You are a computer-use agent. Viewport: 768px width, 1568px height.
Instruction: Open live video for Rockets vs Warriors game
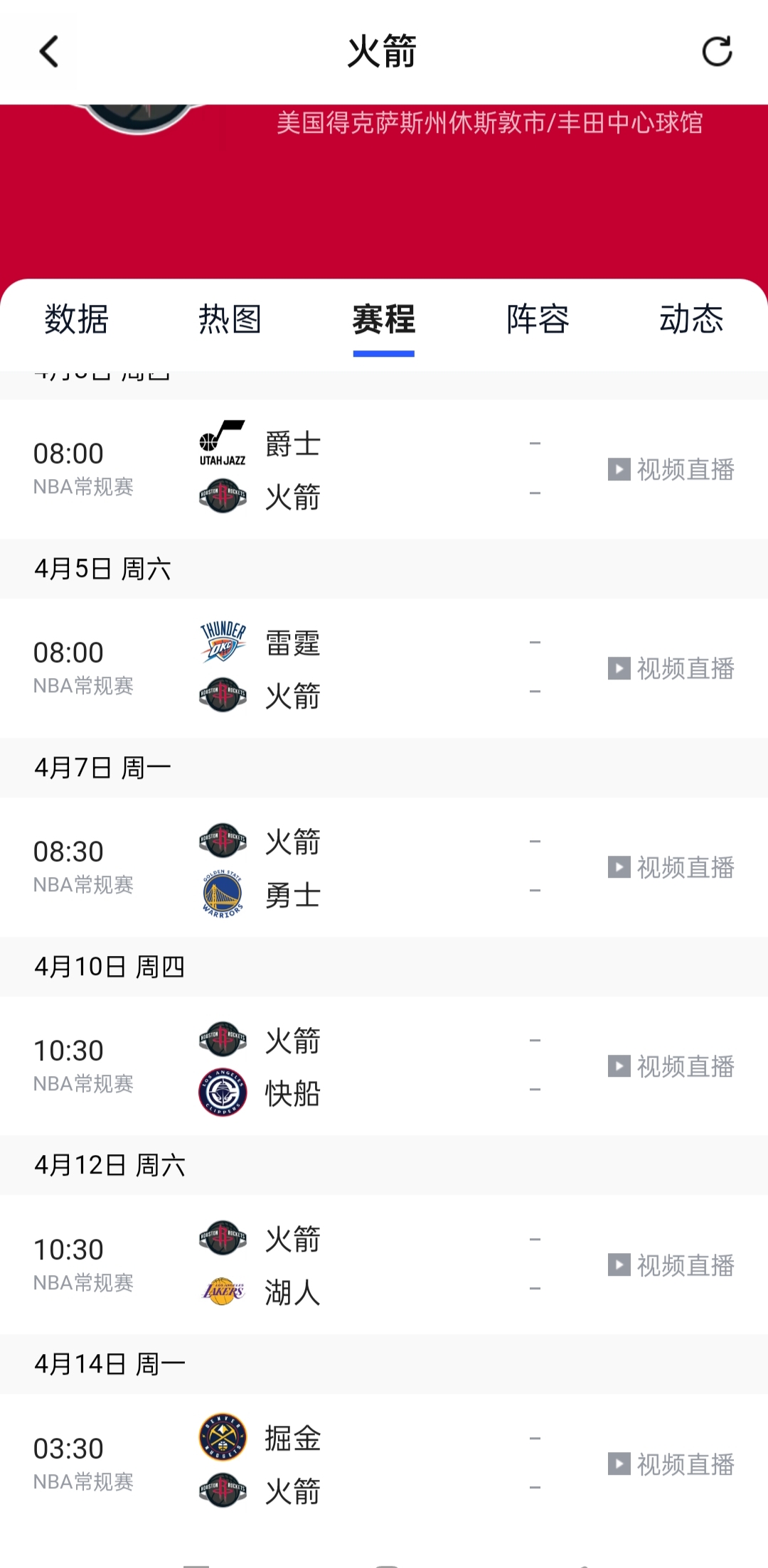tap(672, 867)
